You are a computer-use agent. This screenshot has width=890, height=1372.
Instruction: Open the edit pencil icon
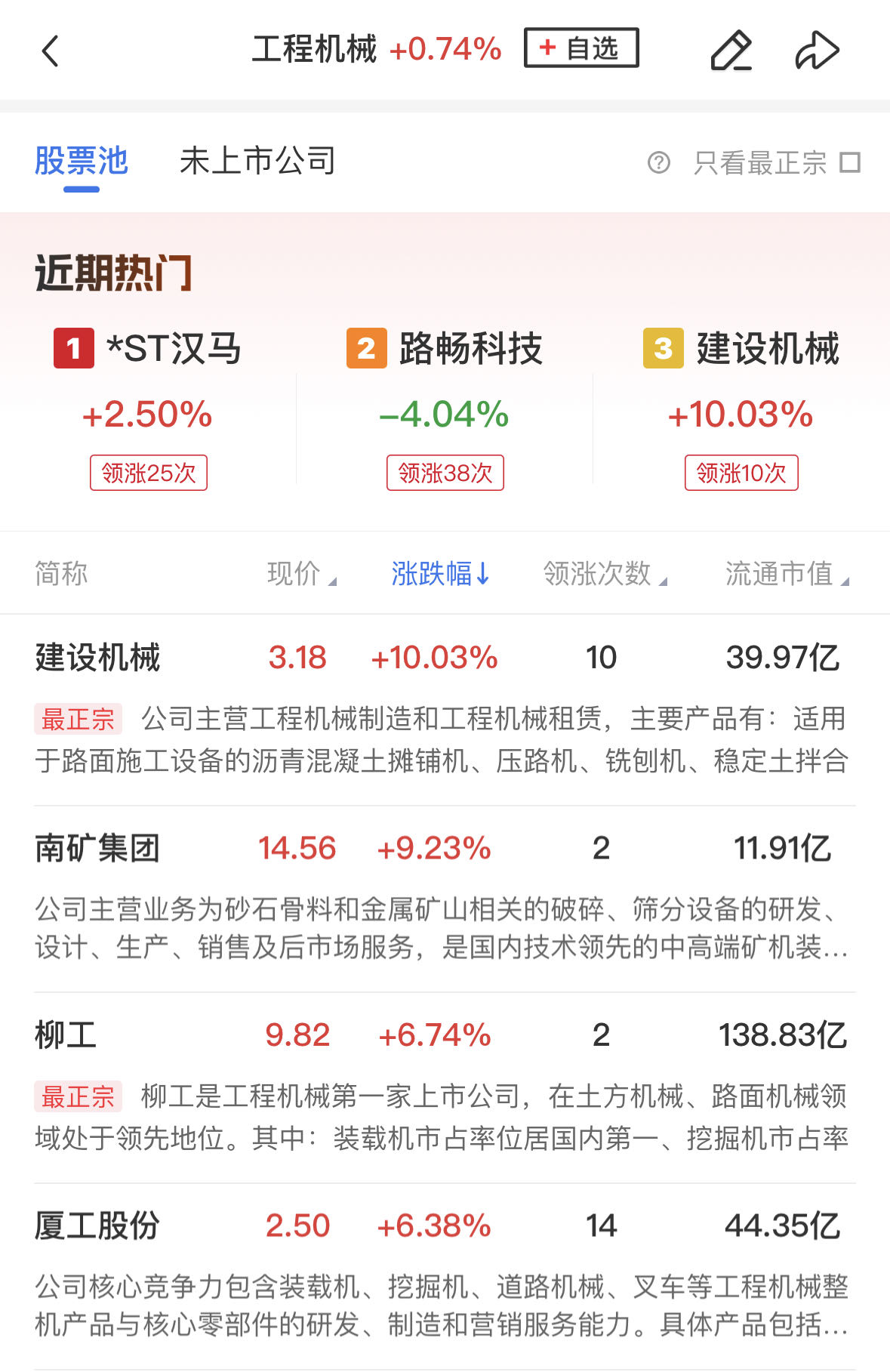point(731,51)
